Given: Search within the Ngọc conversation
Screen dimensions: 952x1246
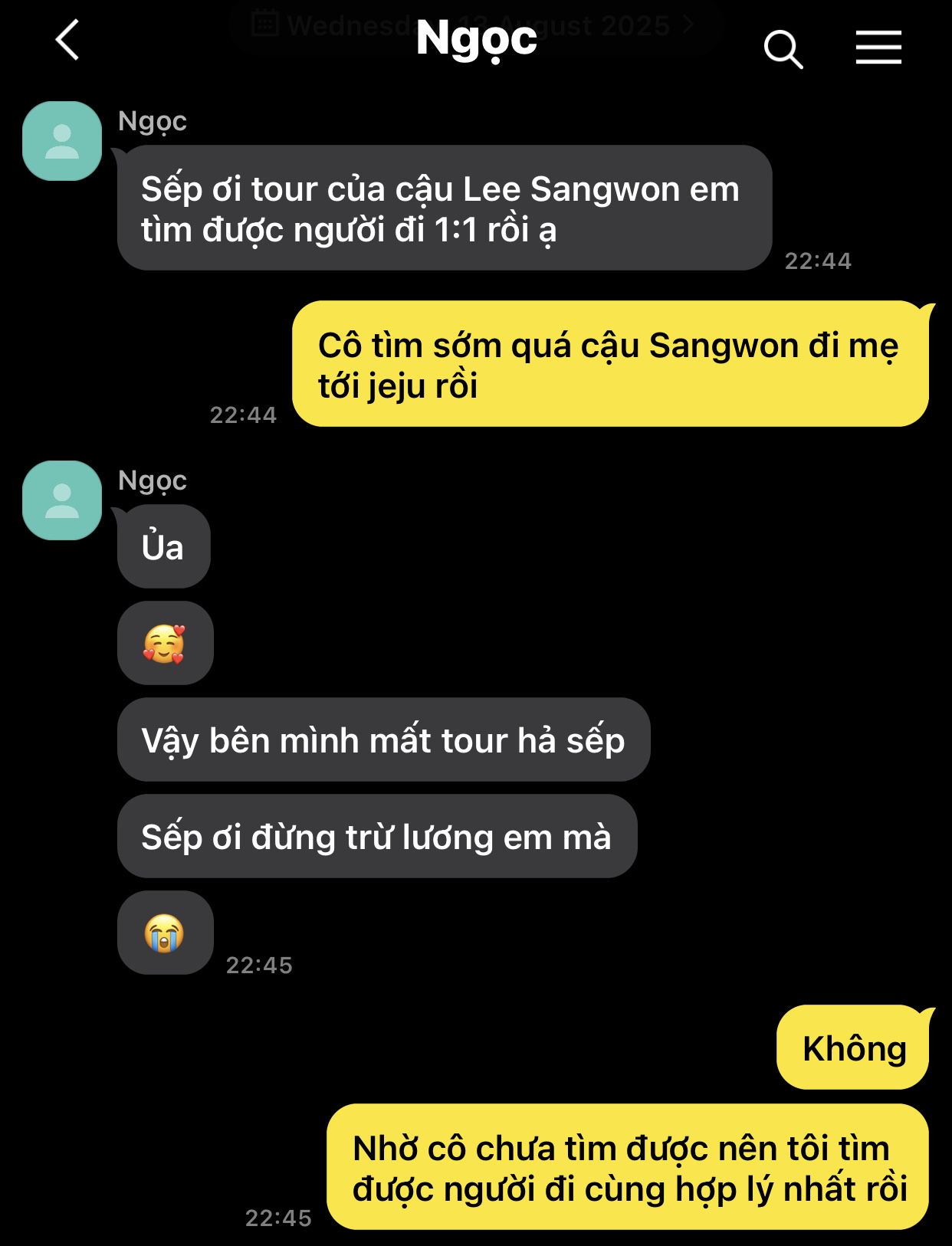Looking at the screenshot, I should coord(783,49).
